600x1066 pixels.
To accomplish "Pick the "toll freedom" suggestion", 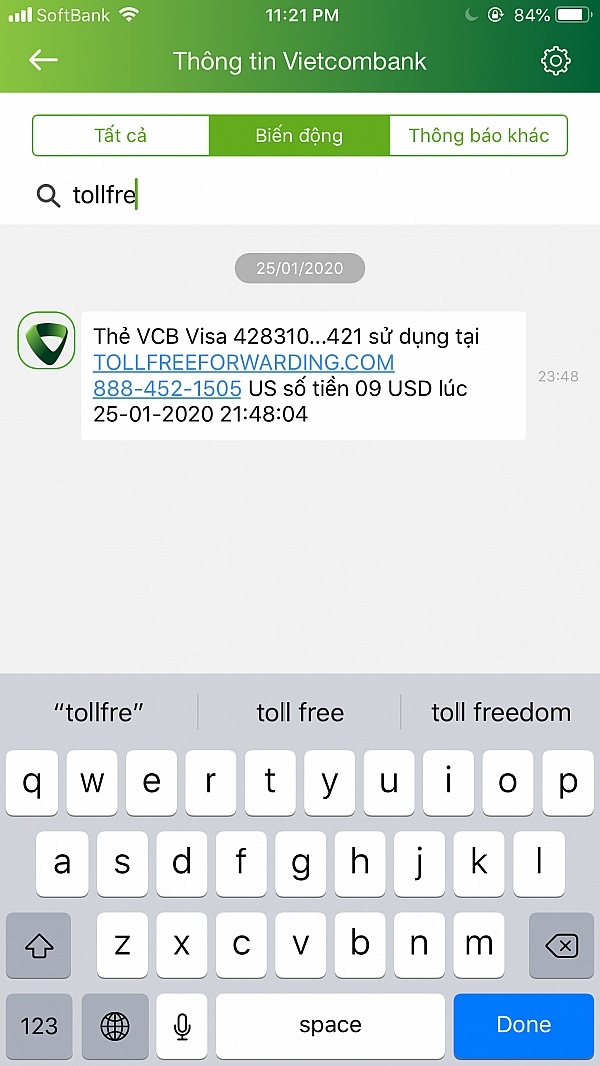I will pos(500,712).
